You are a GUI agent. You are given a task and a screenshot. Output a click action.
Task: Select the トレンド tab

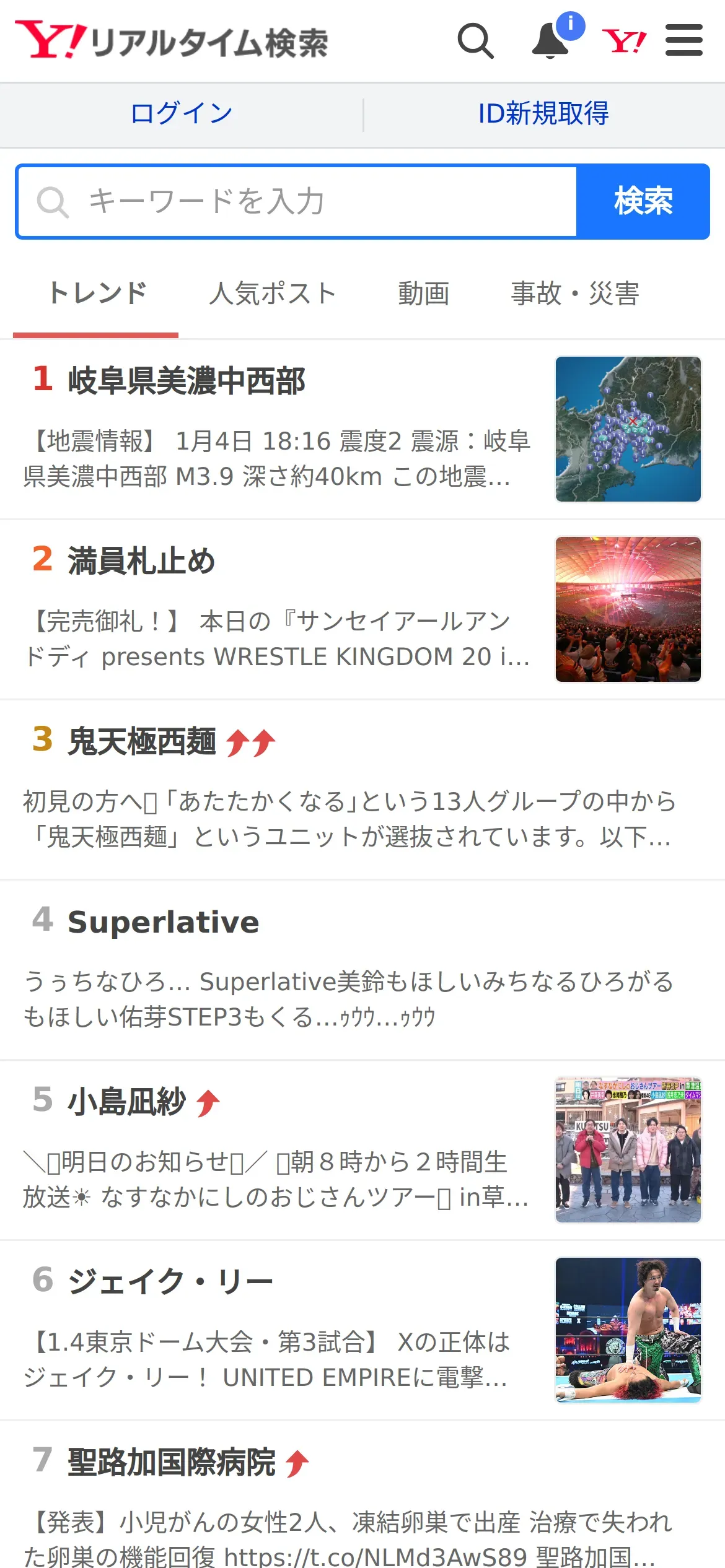click(97, 294)
